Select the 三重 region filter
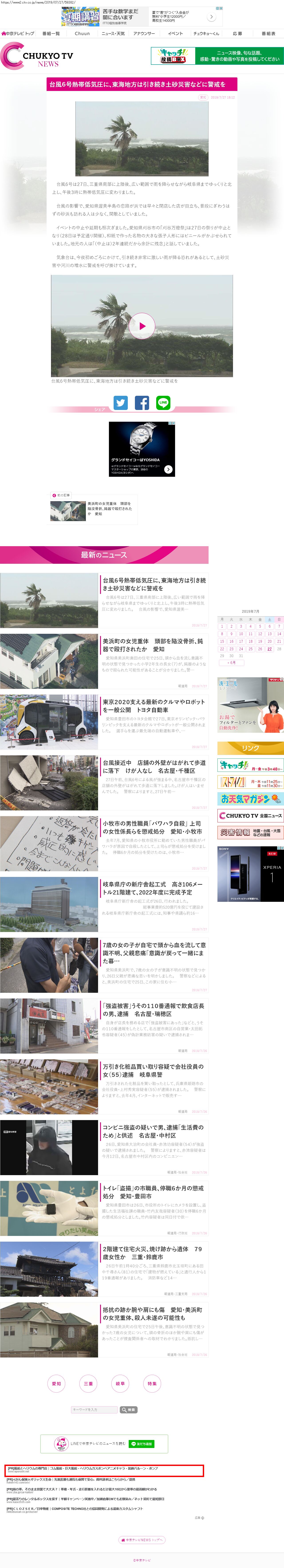 [x=88, y=1384]
